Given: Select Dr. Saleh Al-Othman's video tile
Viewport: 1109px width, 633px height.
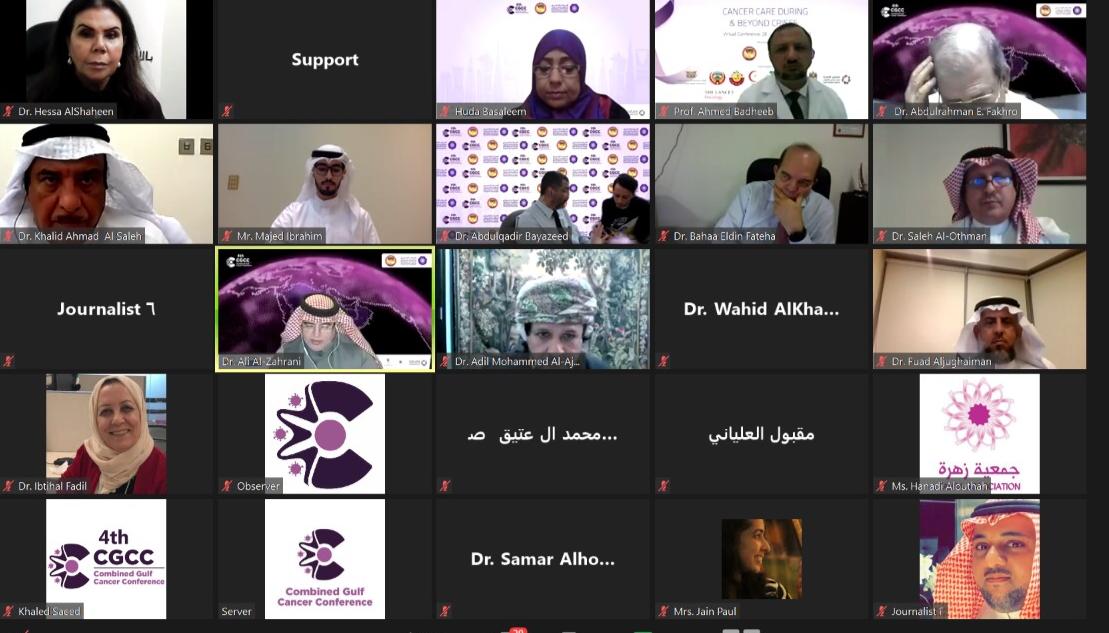Looking at the screenshot, I should point(979,184).
